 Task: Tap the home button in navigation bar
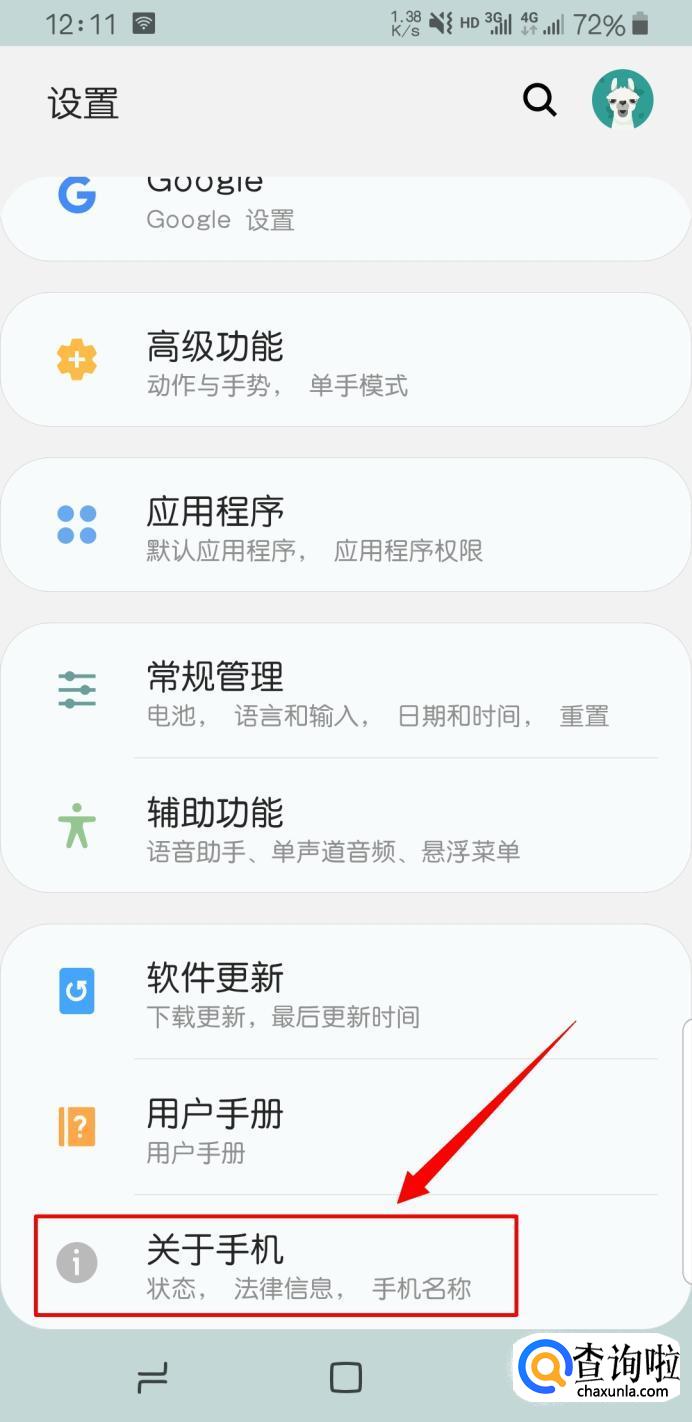tap(345, 1378)
